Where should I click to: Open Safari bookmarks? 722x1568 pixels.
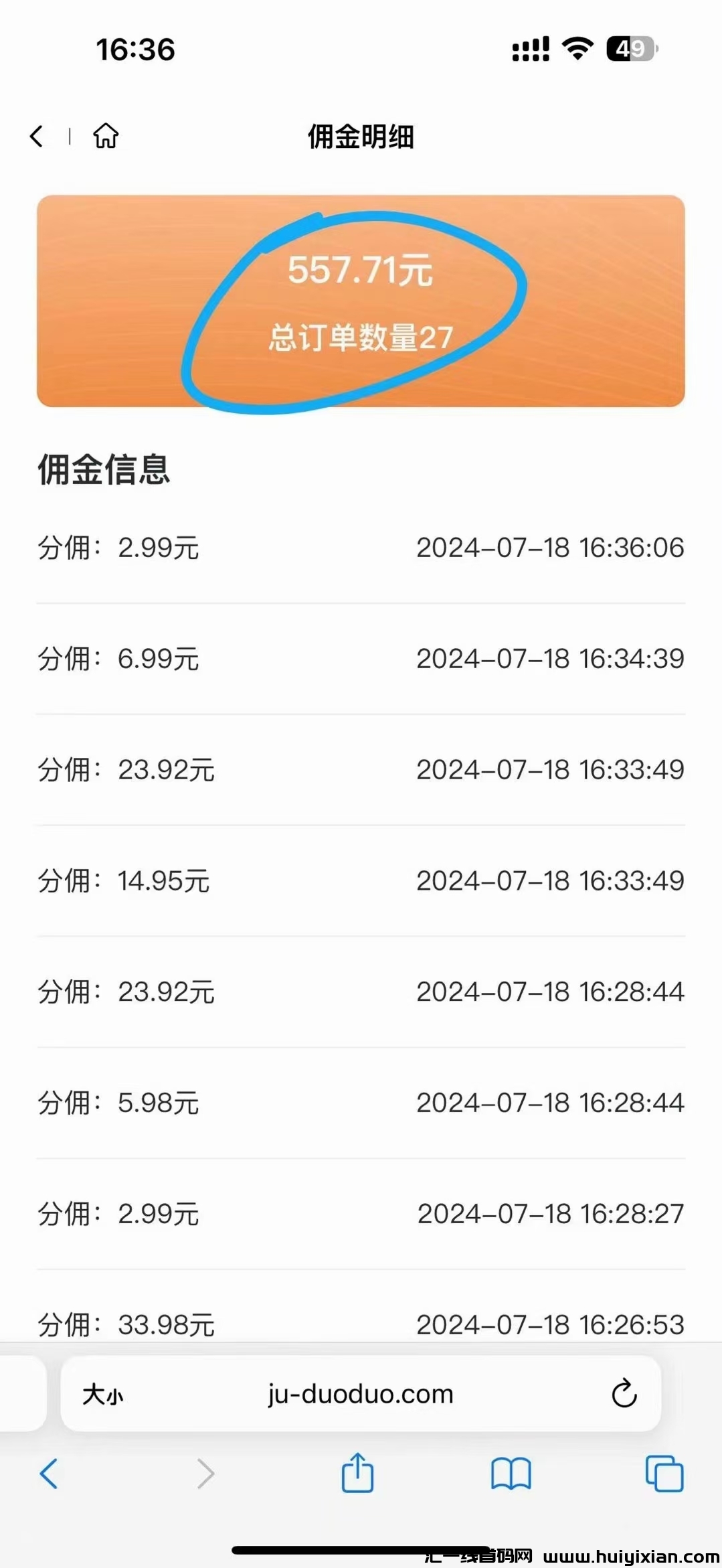point(511,1474)
